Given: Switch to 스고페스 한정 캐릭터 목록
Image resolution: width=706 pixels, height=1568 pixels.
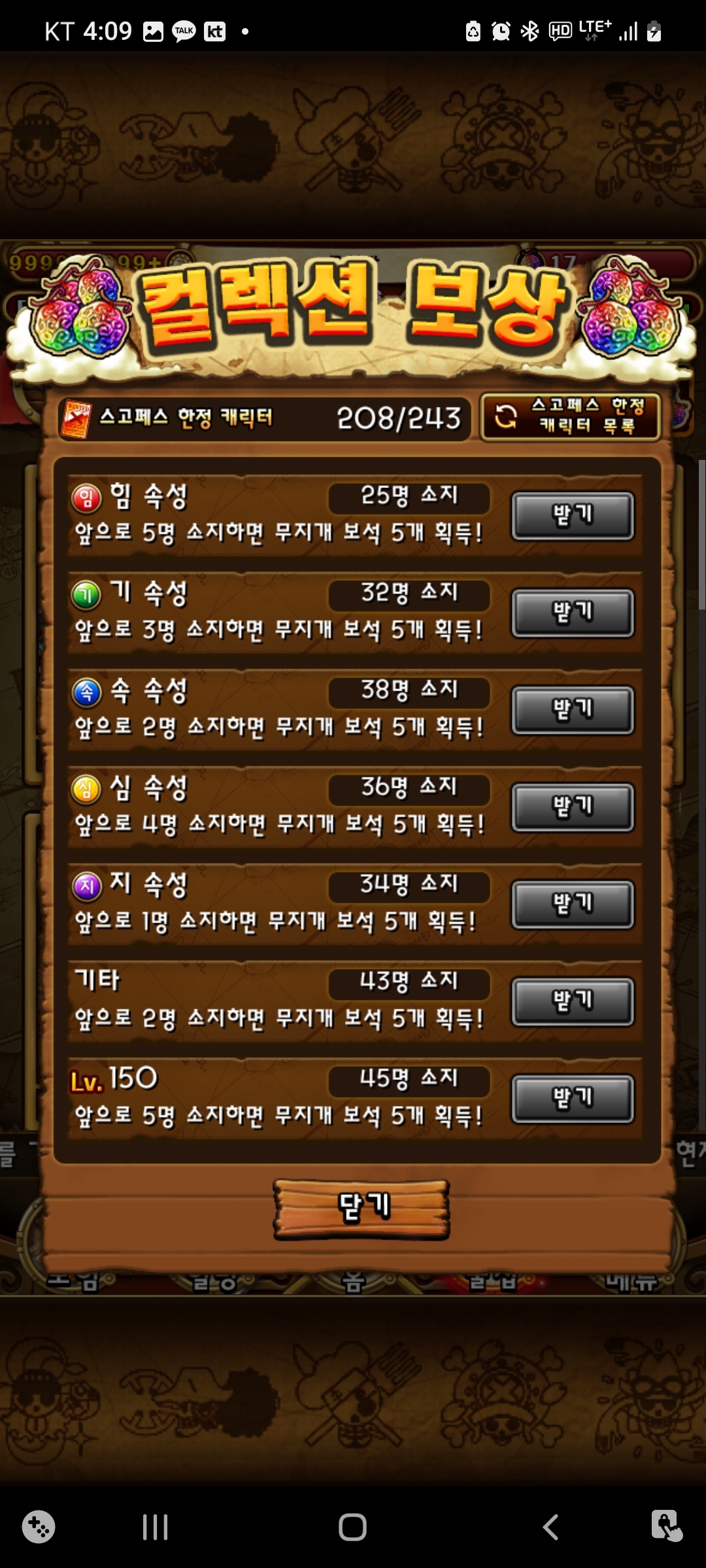Looking at the screenshot, I should pyautogui.click(x=570, y=417).
